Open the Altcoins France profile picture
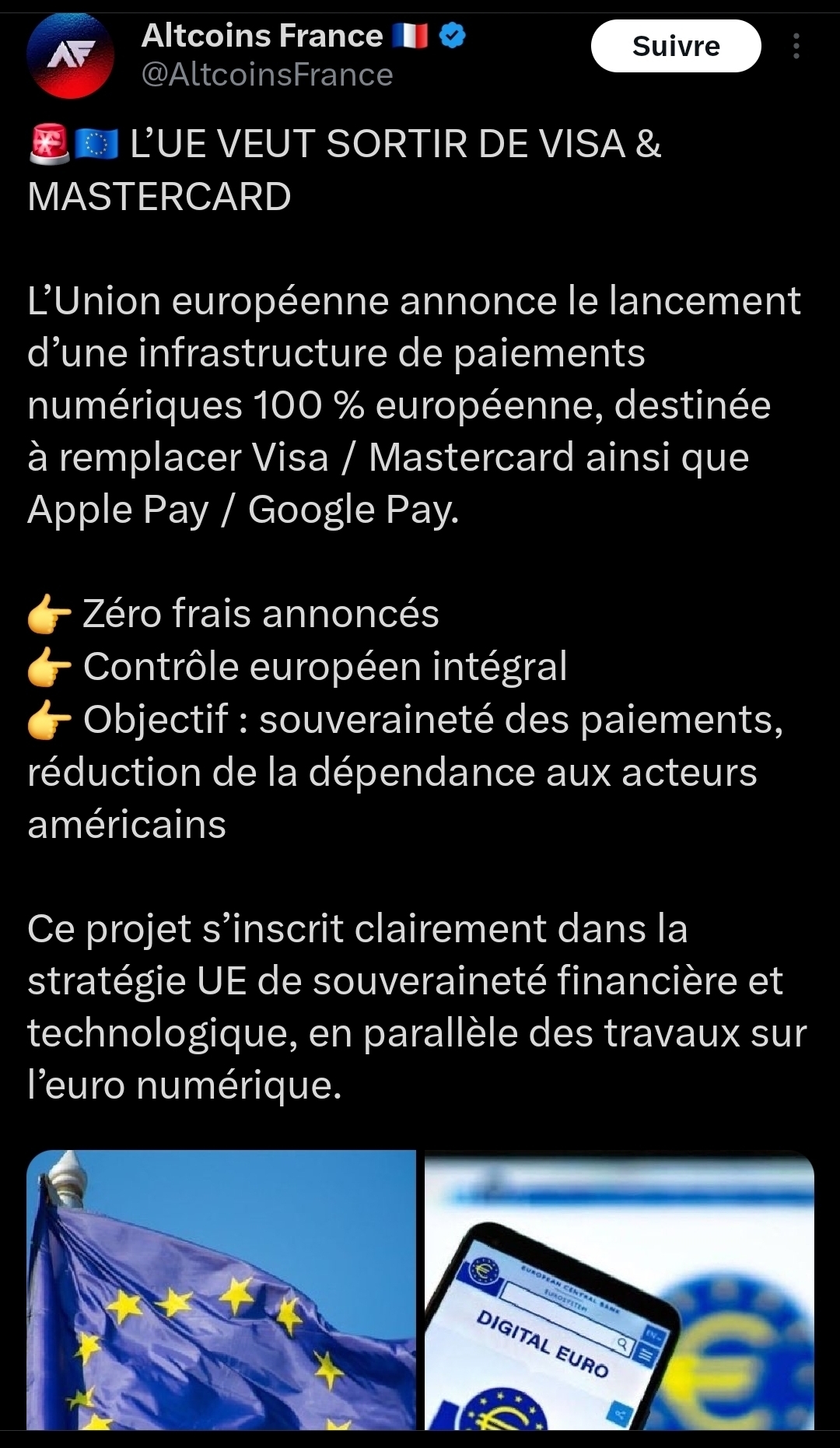The width and height of the screenshot is (840, 1448). point(70,55)
